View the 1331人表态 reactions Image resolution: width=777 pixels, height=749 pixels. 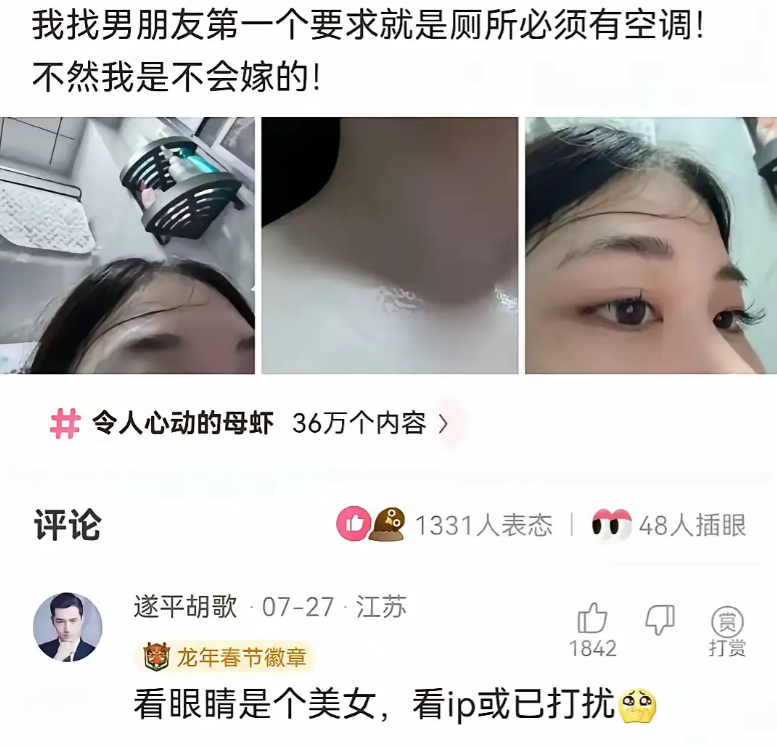tap(444, 525)
